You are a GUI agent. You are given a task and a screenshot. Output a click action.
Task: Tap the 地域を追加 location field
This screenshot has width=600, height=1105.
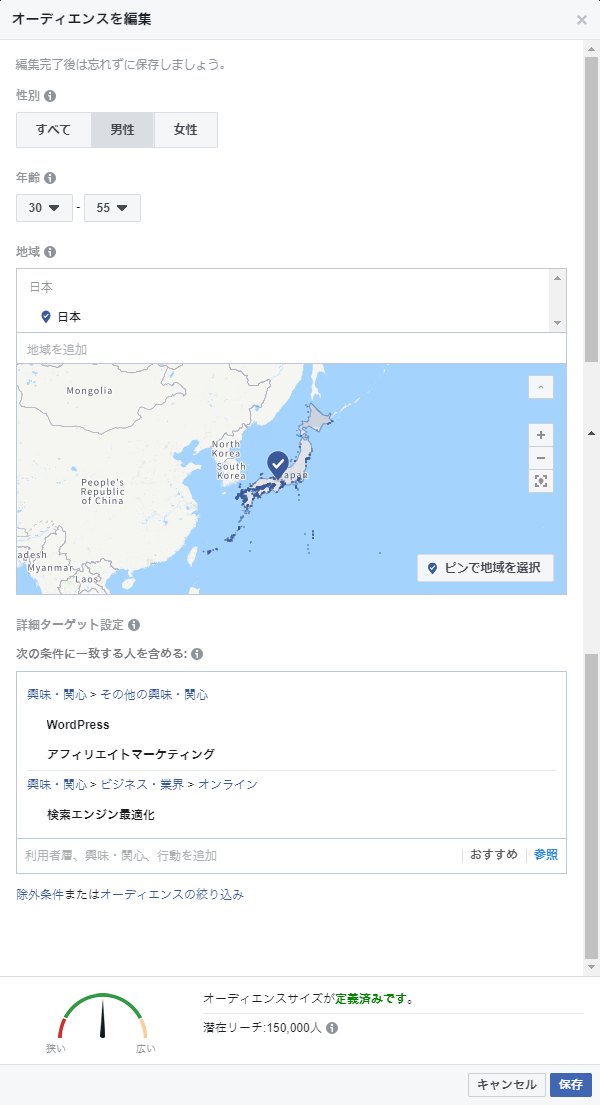290,349
